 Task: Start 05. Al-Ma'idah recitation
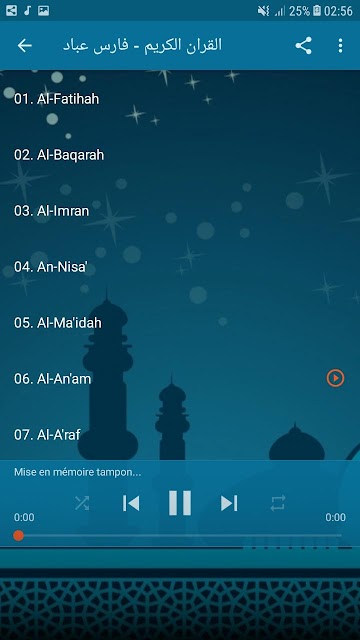180,323
